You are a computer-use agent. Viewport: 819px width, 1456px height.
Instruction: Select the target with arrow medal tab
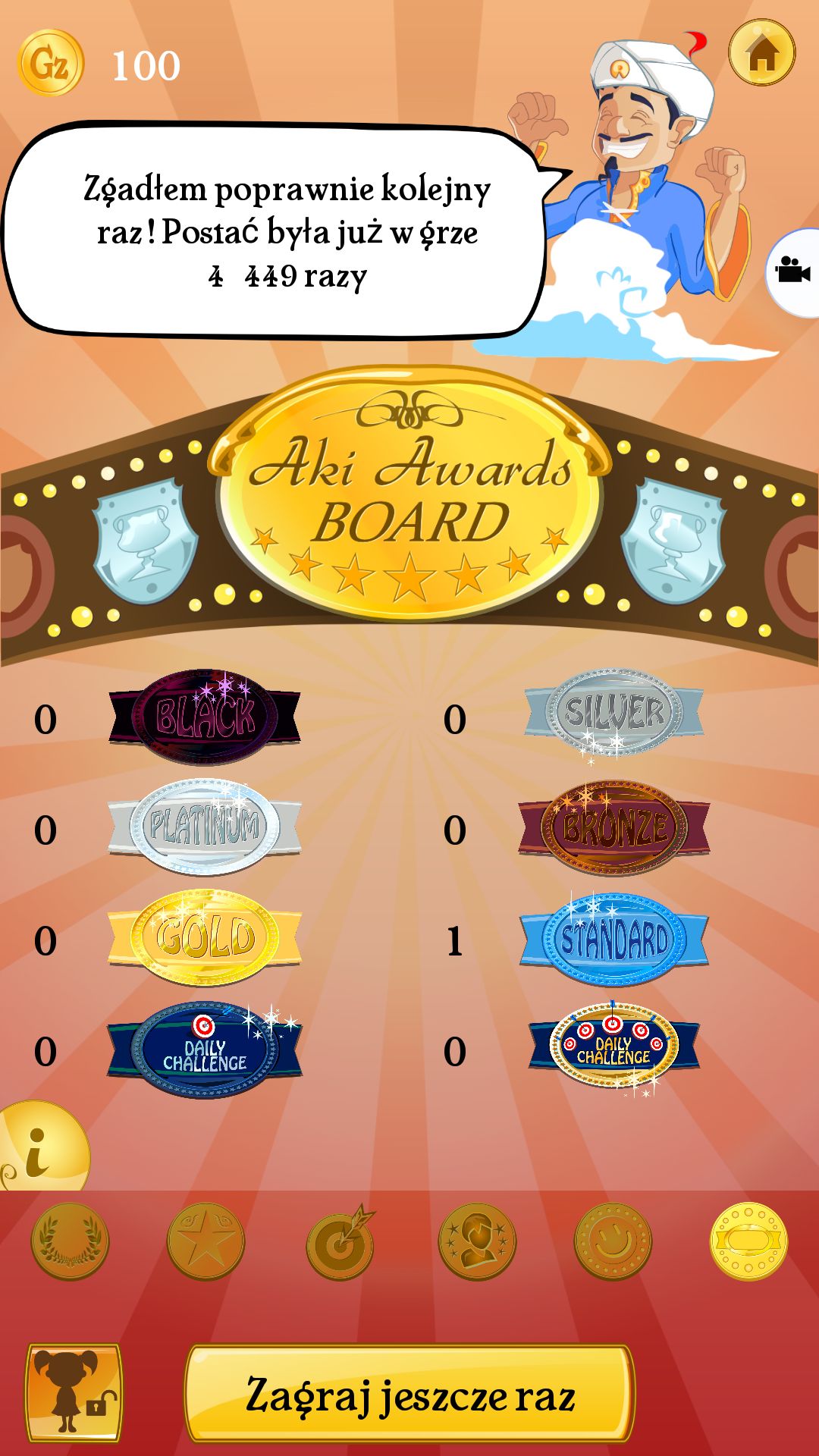(341, 1241)
